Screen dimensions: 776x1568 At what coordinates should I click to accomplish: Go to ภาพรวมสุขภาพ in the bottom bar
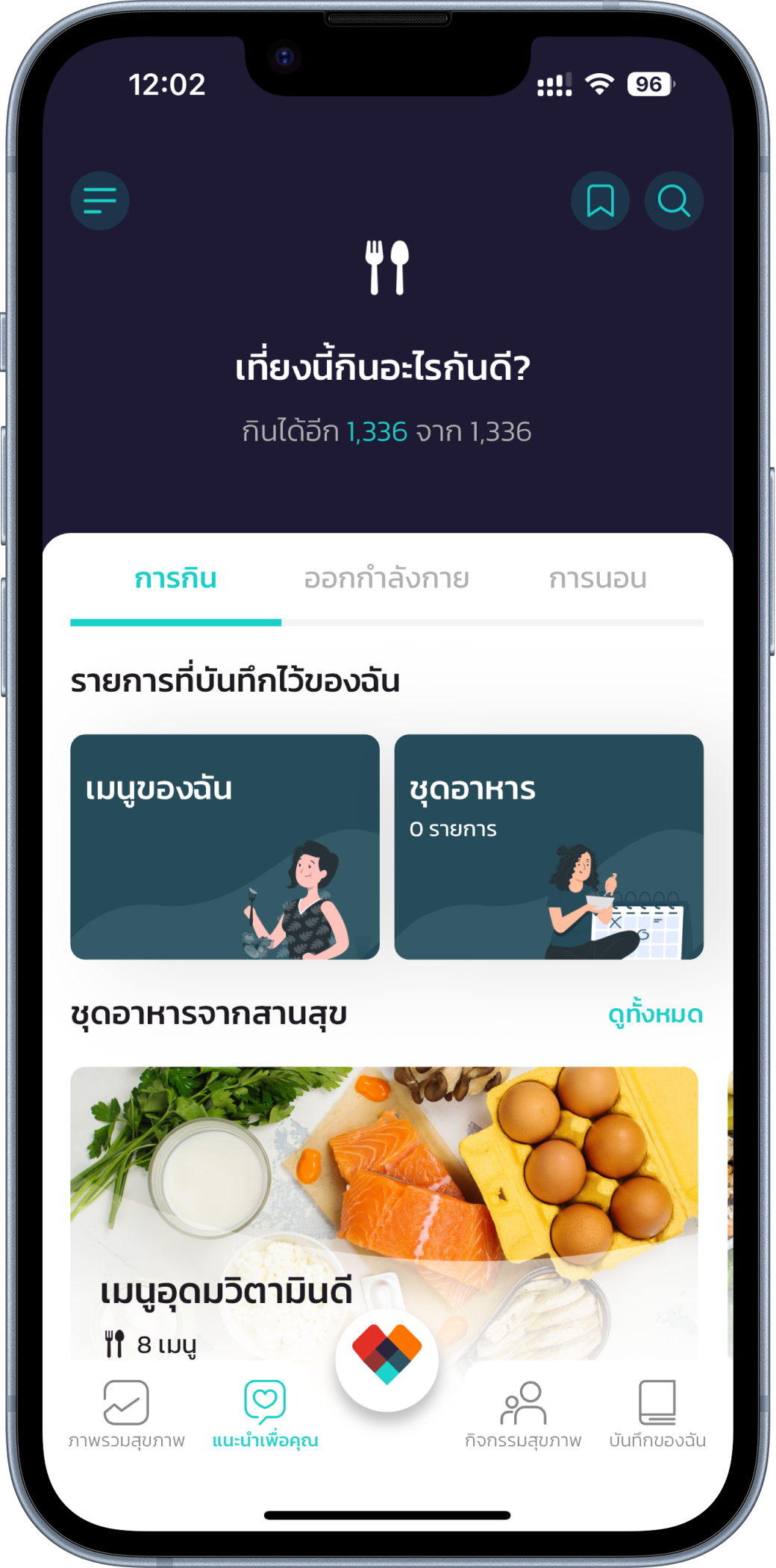click(126, 1414)
